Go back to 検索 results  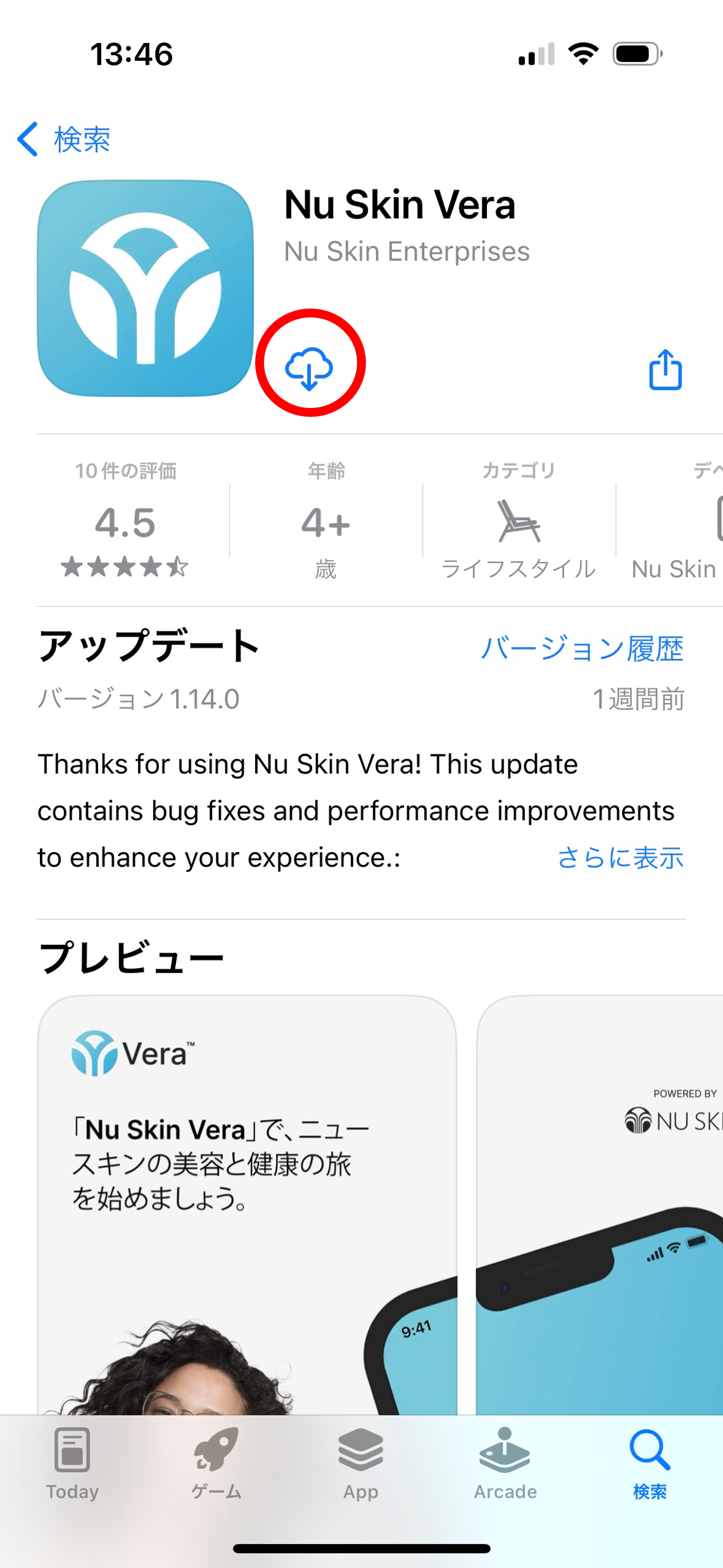click(63, 139)
